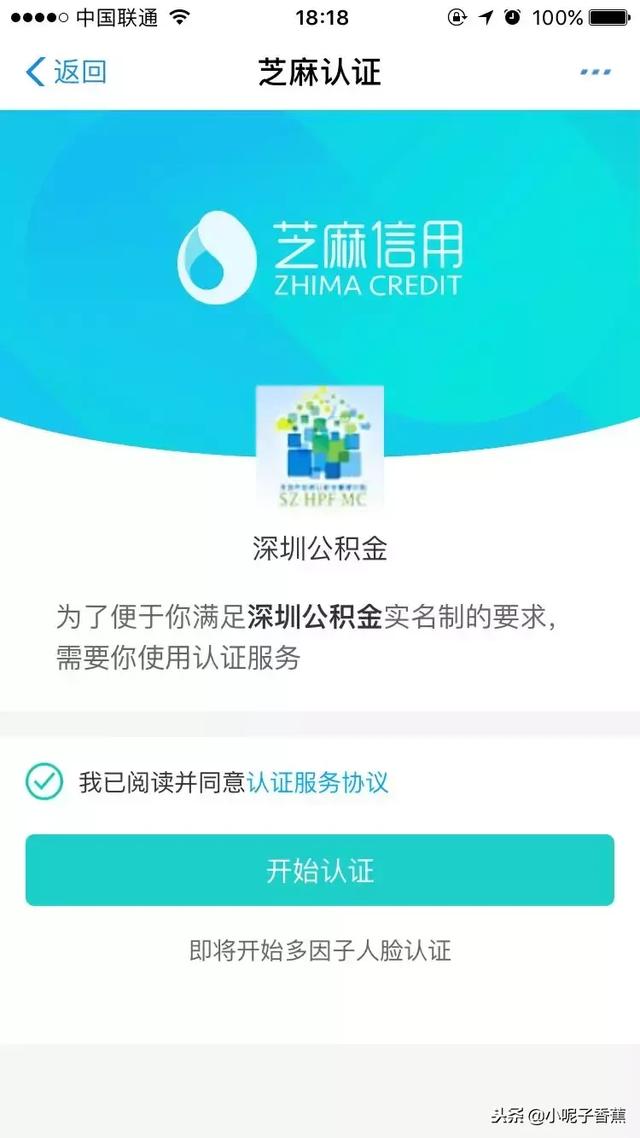This screenshot has height=1138, width=640.
Task: Open the 认证服务协议 link
Action: coord(318,782)
